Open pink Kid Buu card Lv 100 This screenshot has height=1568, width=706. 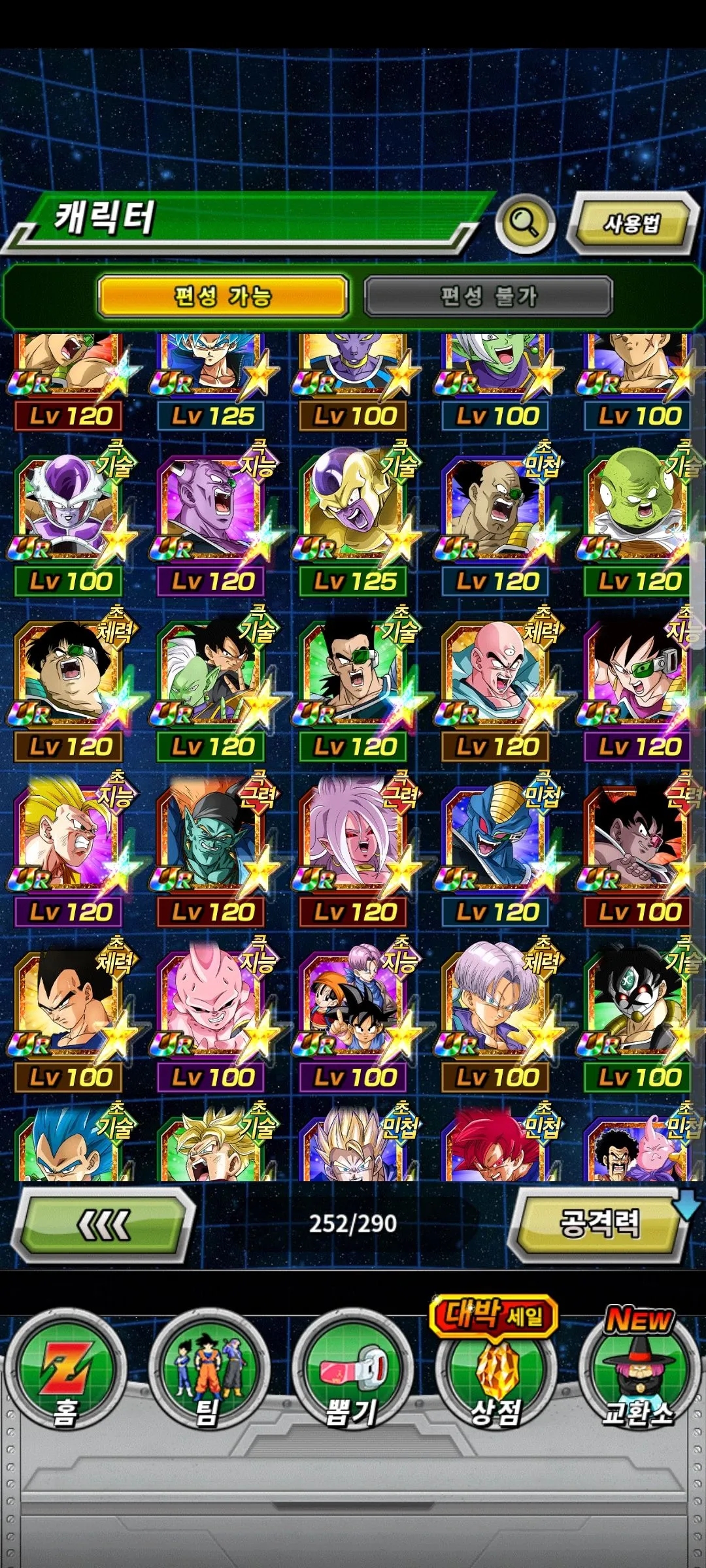[x=211, y=1008]
